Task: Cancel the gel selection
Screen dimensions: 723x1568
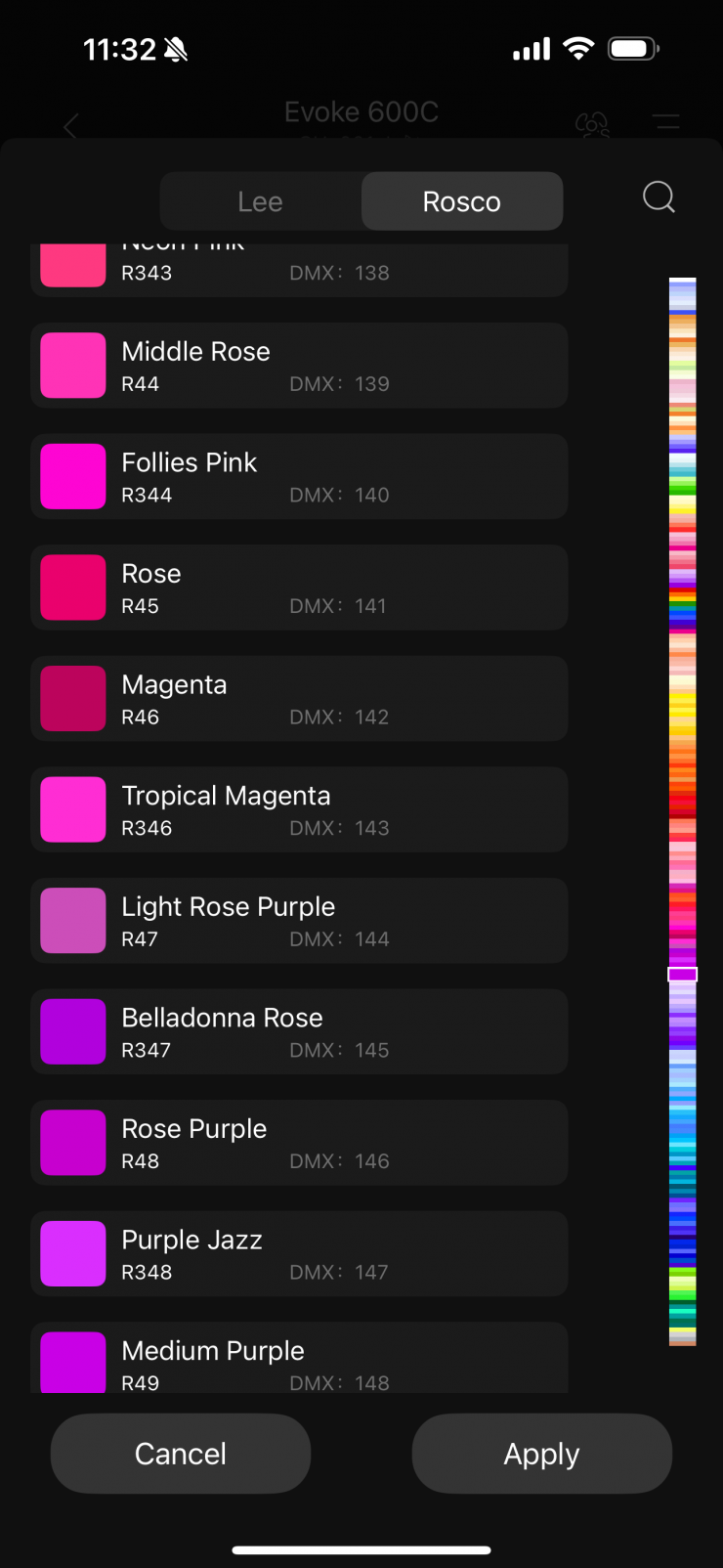Action: click(181, 1454)
